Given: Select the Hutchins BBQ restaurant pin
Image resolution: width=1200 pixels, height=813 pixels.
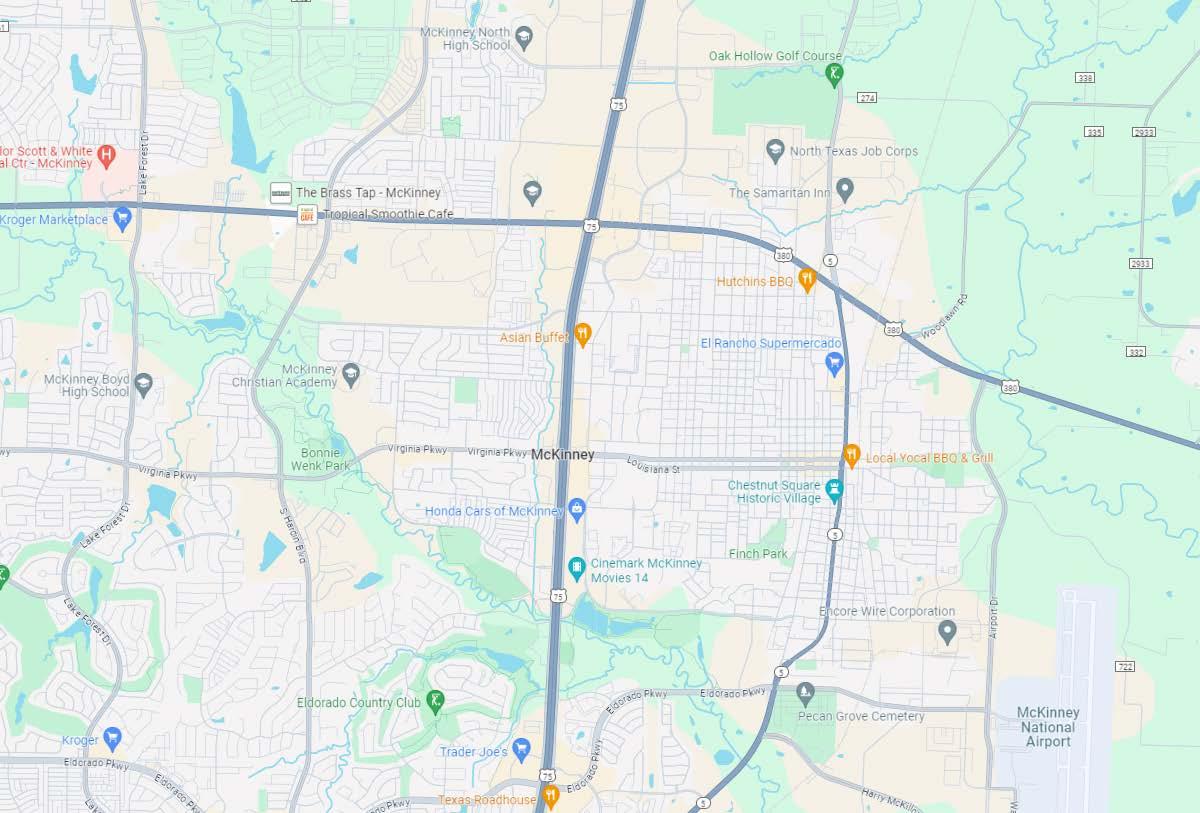Looking at the screenshot, I should coord(808,281).
